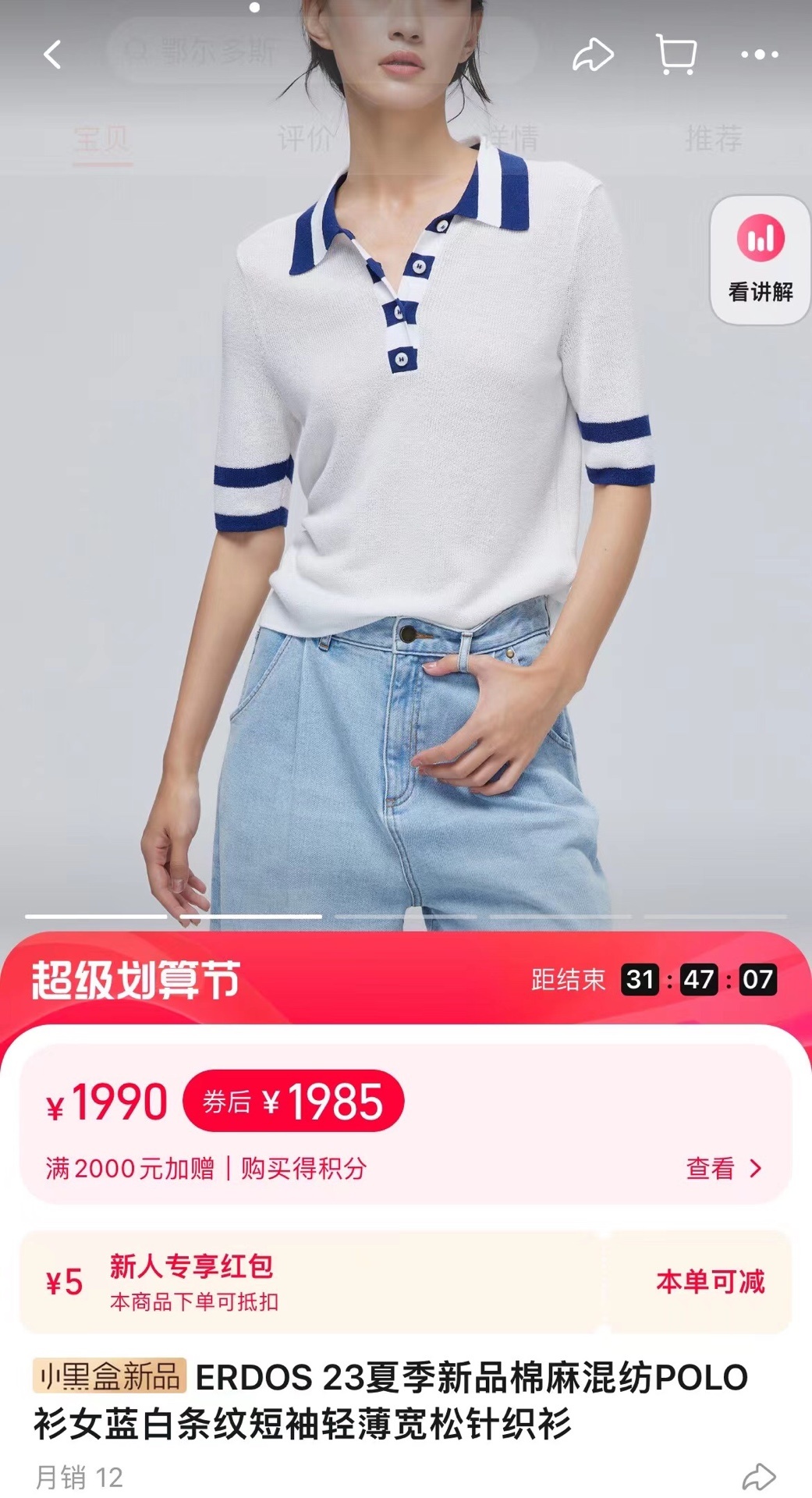812x1498 pixels.
Task: Switch to the 详情 tab
Action: (x=510, y=139)
